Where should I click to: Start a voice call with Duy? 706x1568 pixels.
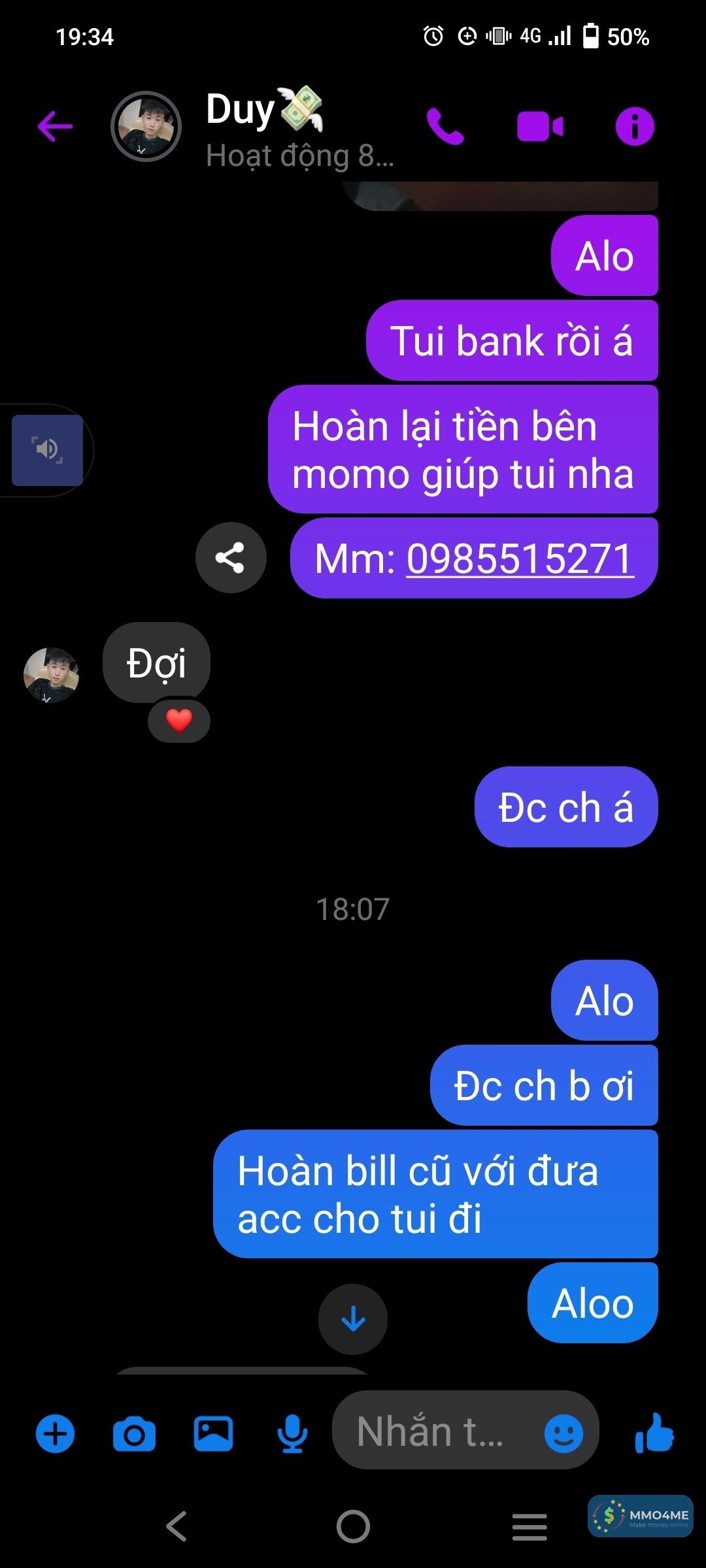445,126
